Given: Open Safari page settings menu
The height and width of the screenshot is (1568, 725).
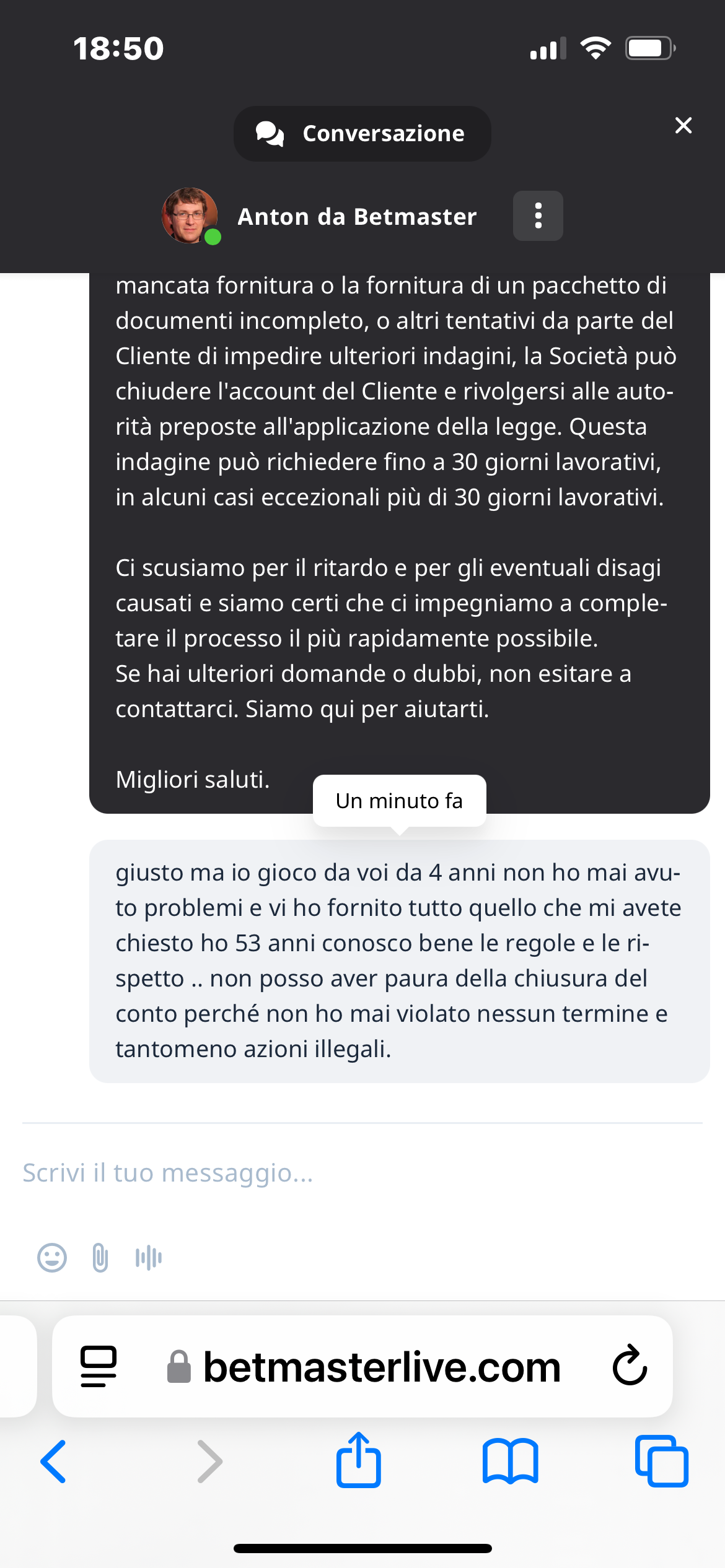Looking at the screenshot, I should (99, 1367).
